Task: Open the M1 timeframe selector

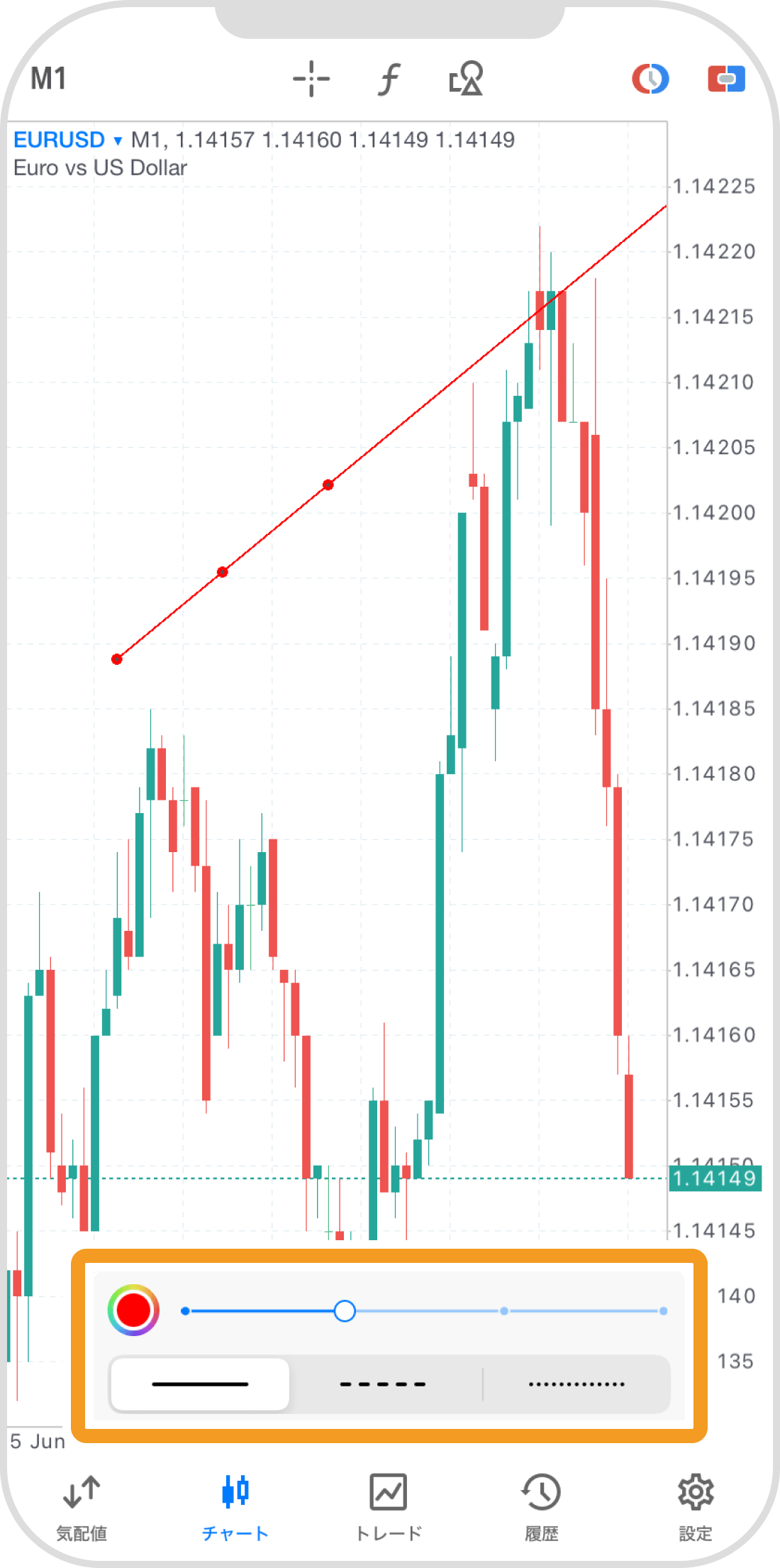Action: (48, 79)
